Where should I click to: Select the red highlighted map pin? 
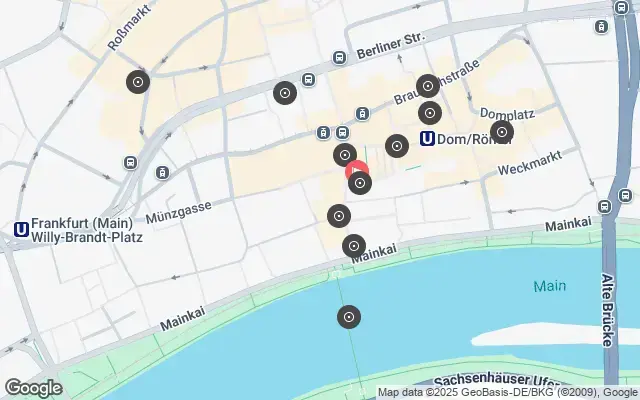click(356, 171)
